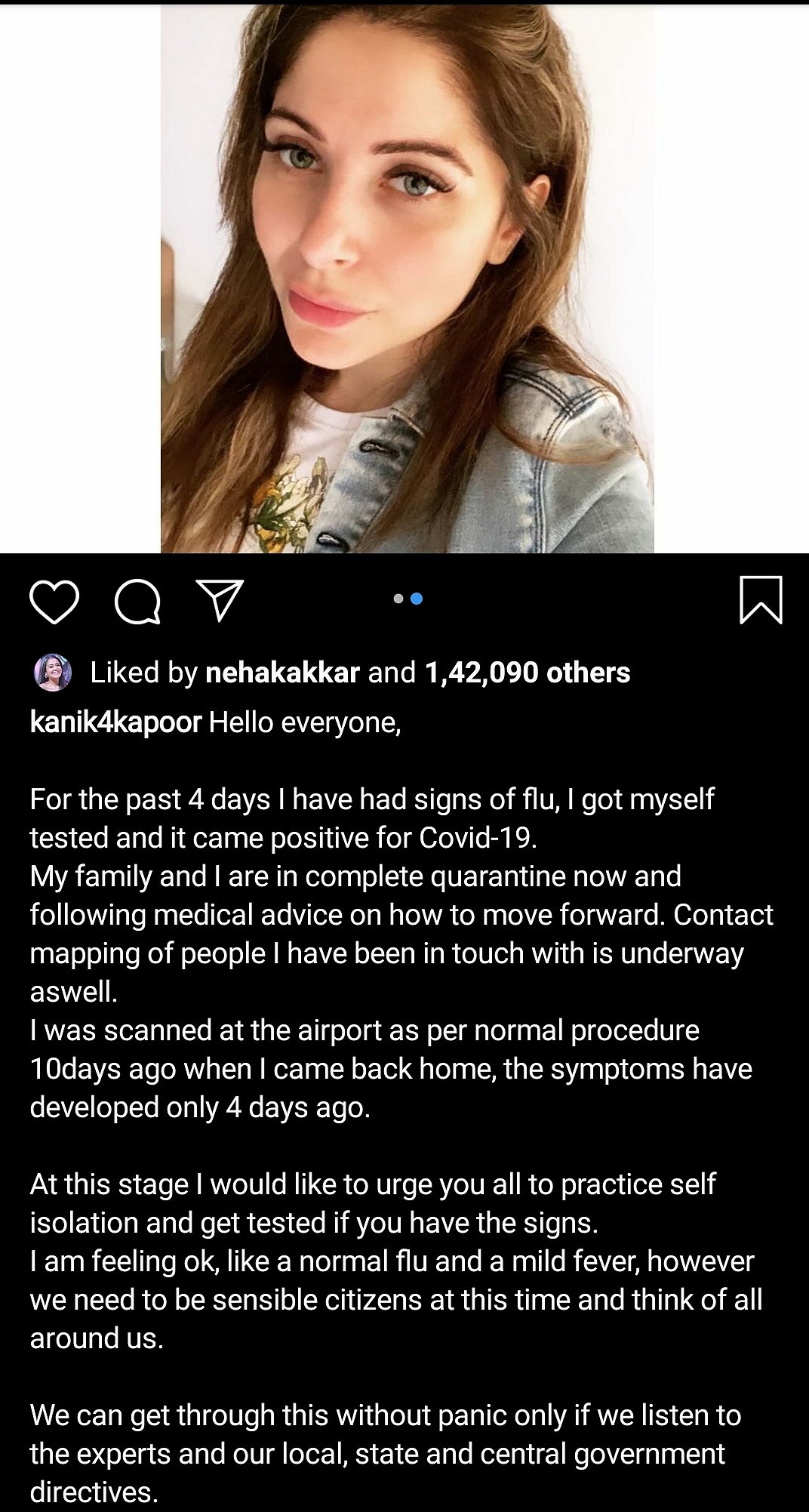Open kanik4kapoor's profile from caption
Screen dimensions: 809x1512
tap(115, 722)
